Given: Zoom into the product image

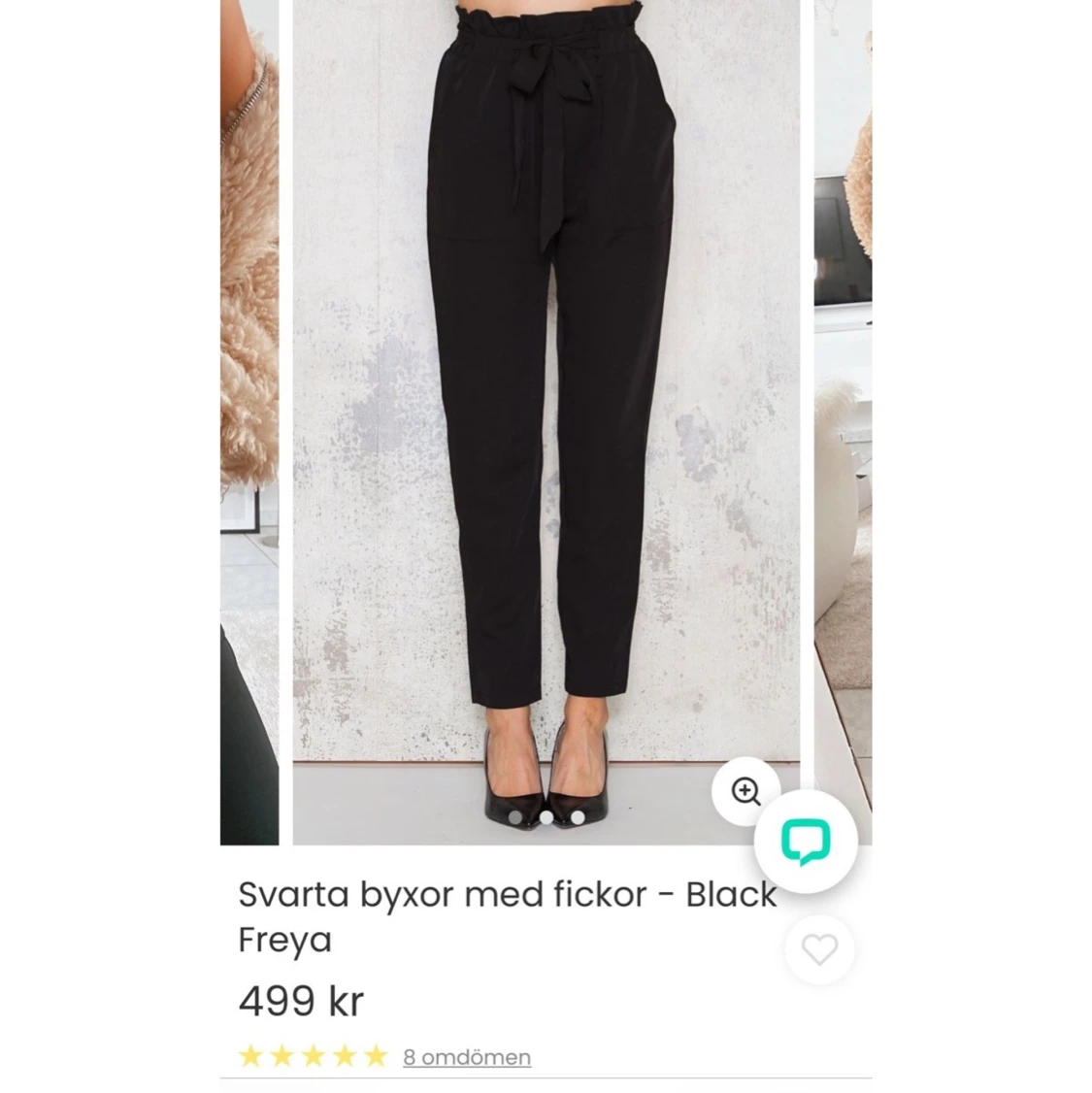Looking at the screenshot, I should coord(745,791).
